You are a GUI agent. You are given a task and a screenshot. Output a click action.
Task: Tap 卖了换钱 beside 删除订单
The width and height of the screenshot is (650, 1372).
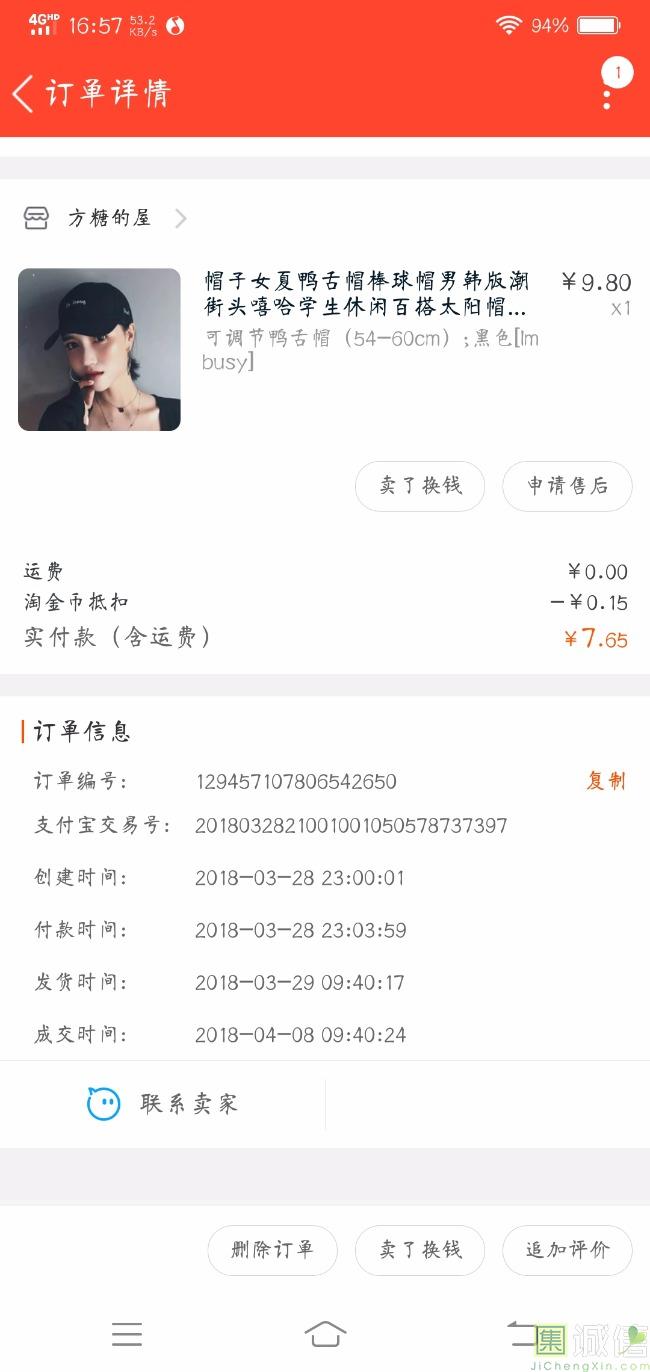[420, 1249]
